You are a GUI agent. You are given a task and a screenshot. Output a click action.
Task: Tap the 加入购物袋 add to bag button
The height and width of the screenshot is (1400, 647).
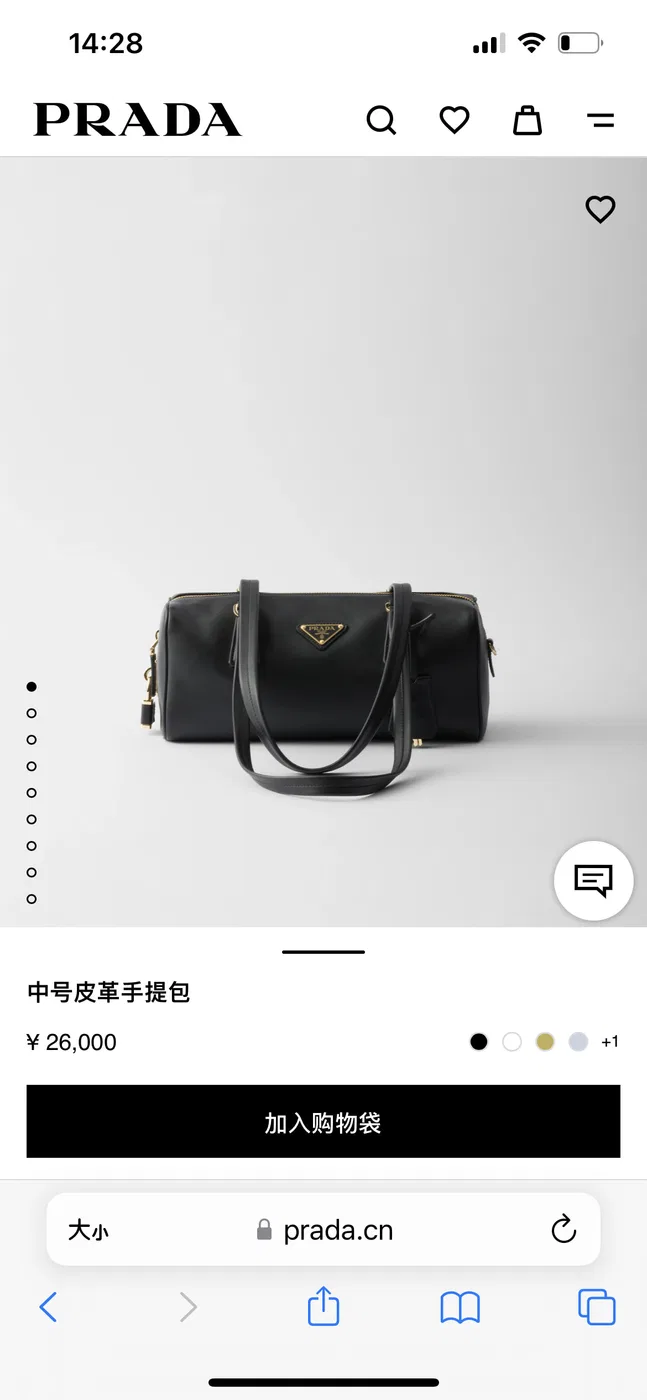coord(323,1122)
